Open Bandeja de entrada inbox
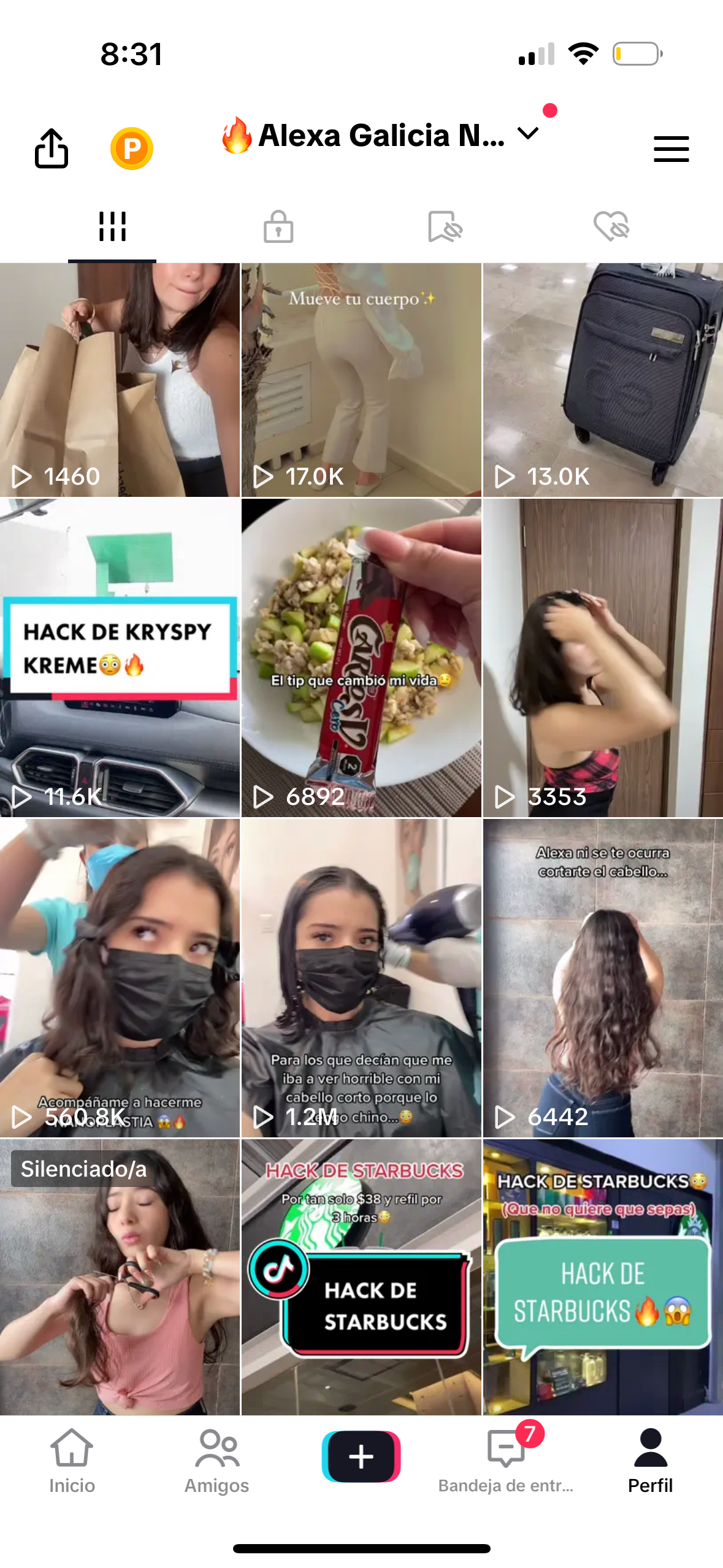The width and height of the screenshot is (723, 1568). pyautogui.click(x=506, y=1461)
